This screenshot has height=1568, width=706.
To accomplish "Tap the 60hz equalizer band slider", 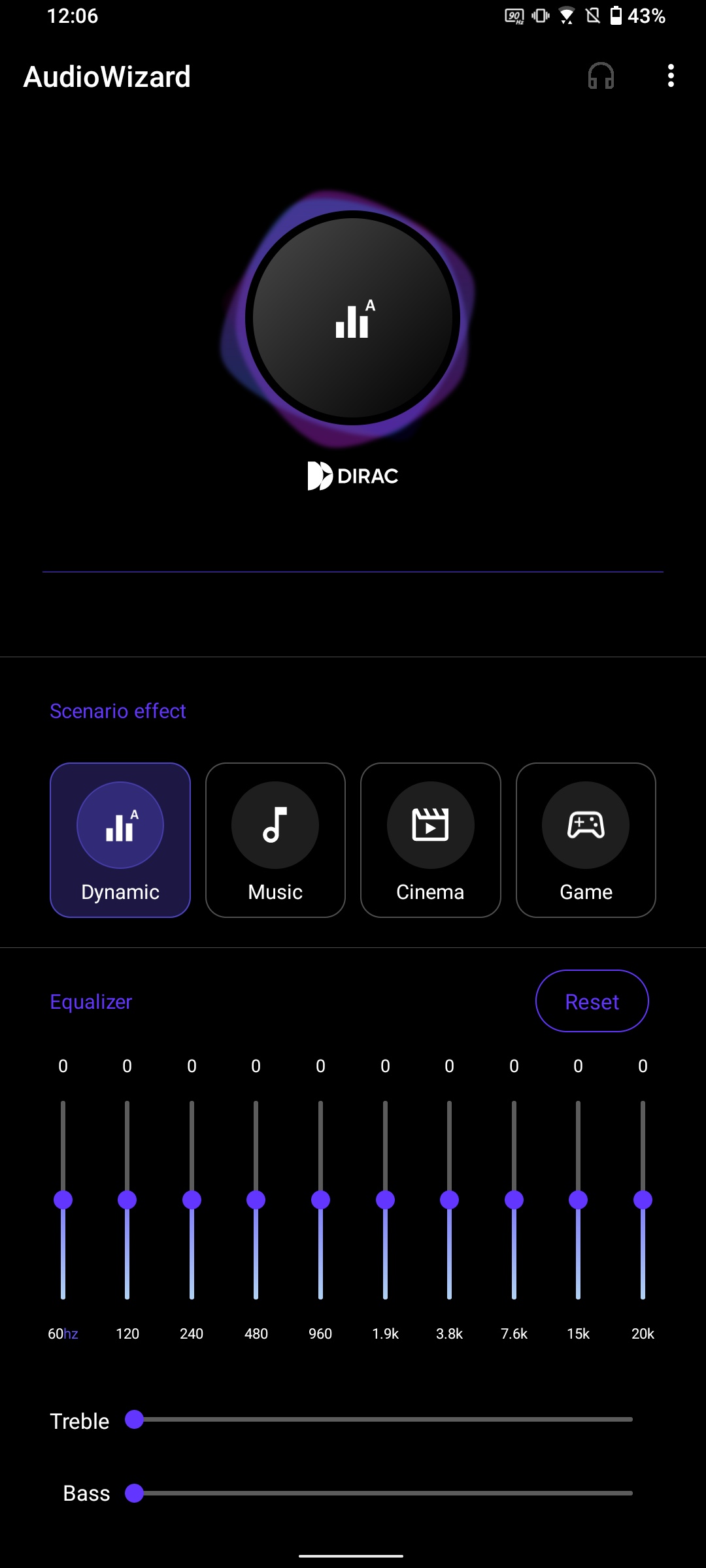I will click(63, 1200).
